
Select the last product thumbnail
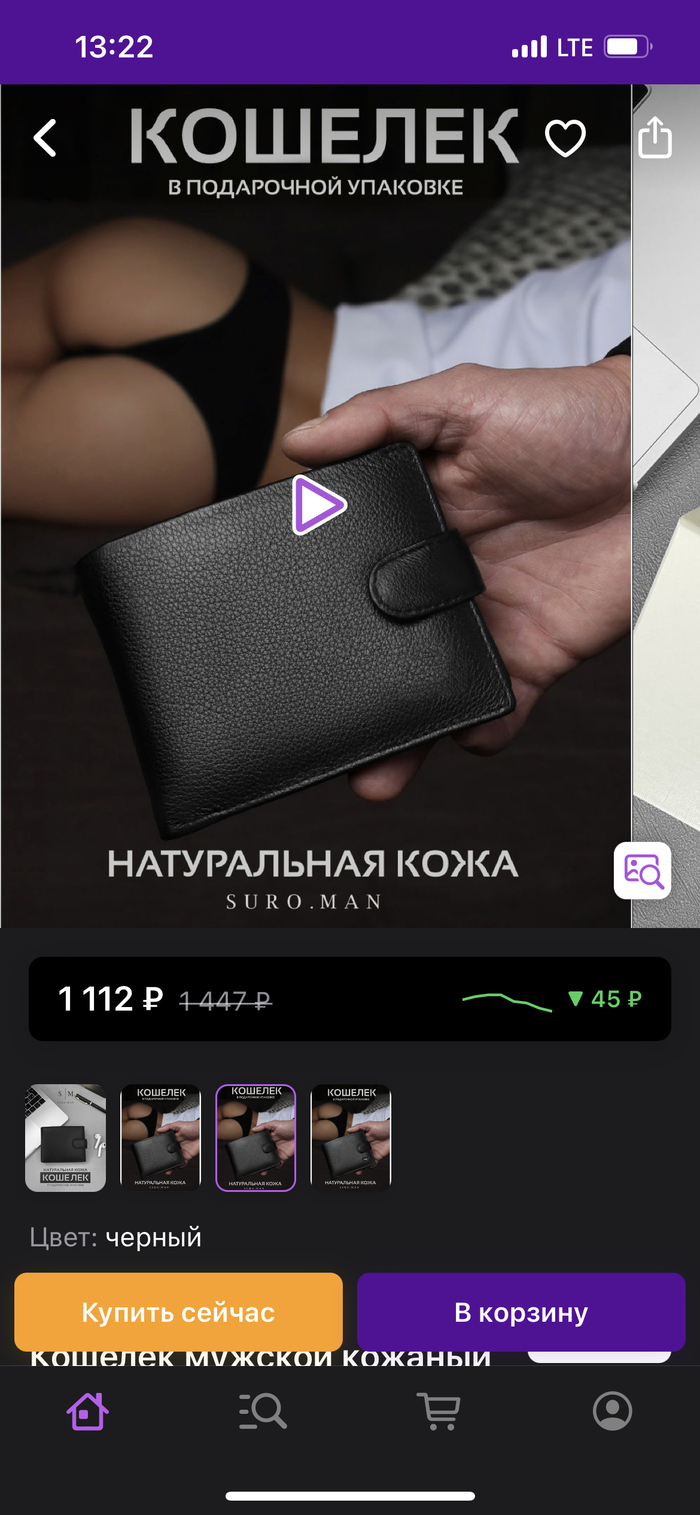pyautogui.click(x=351, y=1138)
